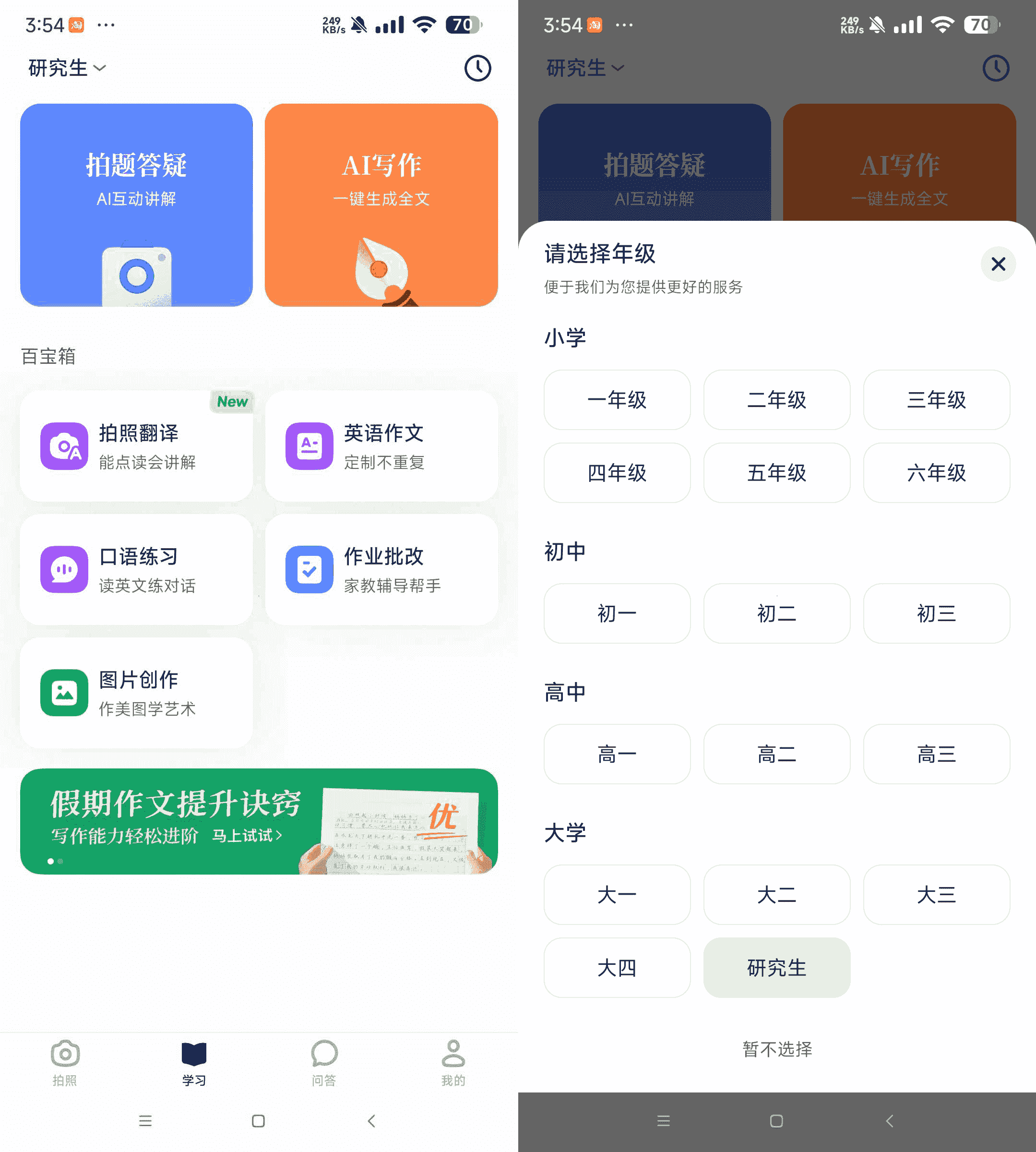
Task: Tap 暂不选择 to skip grade selection
Action: [x=776, y=1048]
